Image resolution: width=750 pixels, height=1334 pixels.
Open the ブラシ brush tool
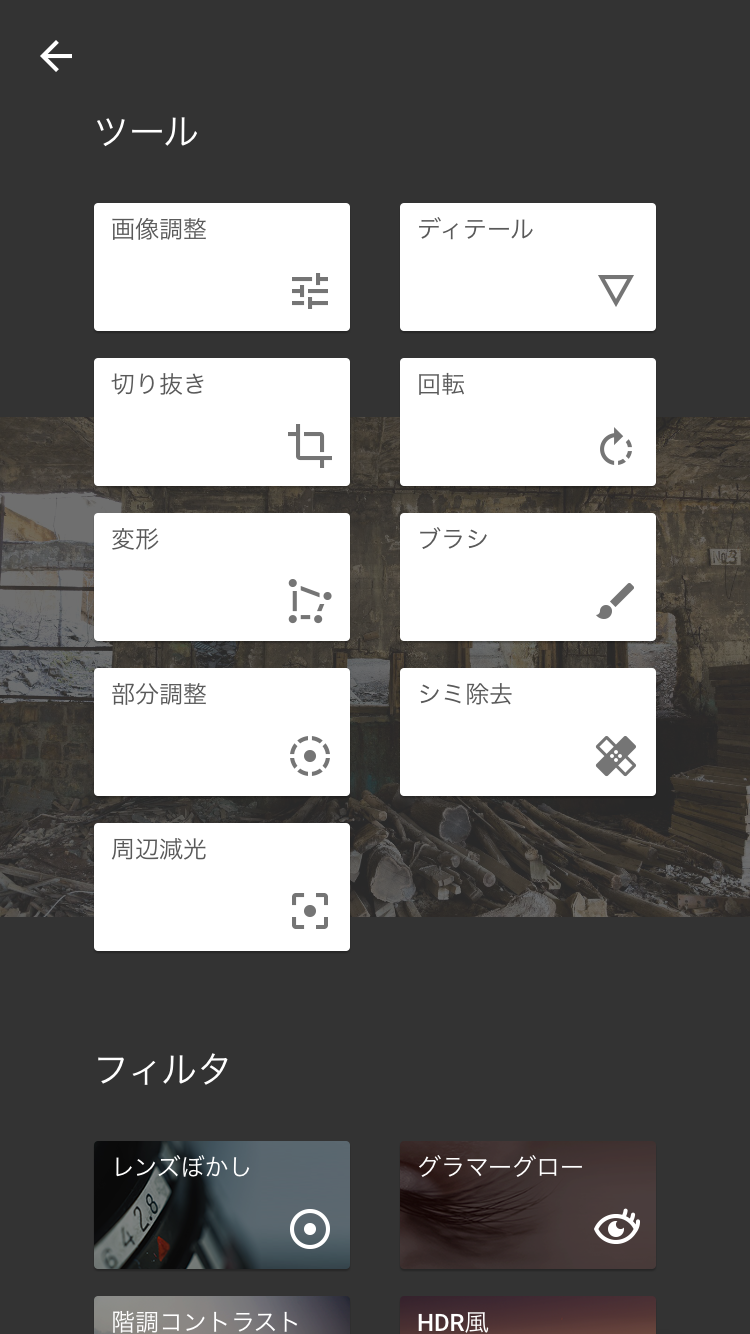point(528,577)
